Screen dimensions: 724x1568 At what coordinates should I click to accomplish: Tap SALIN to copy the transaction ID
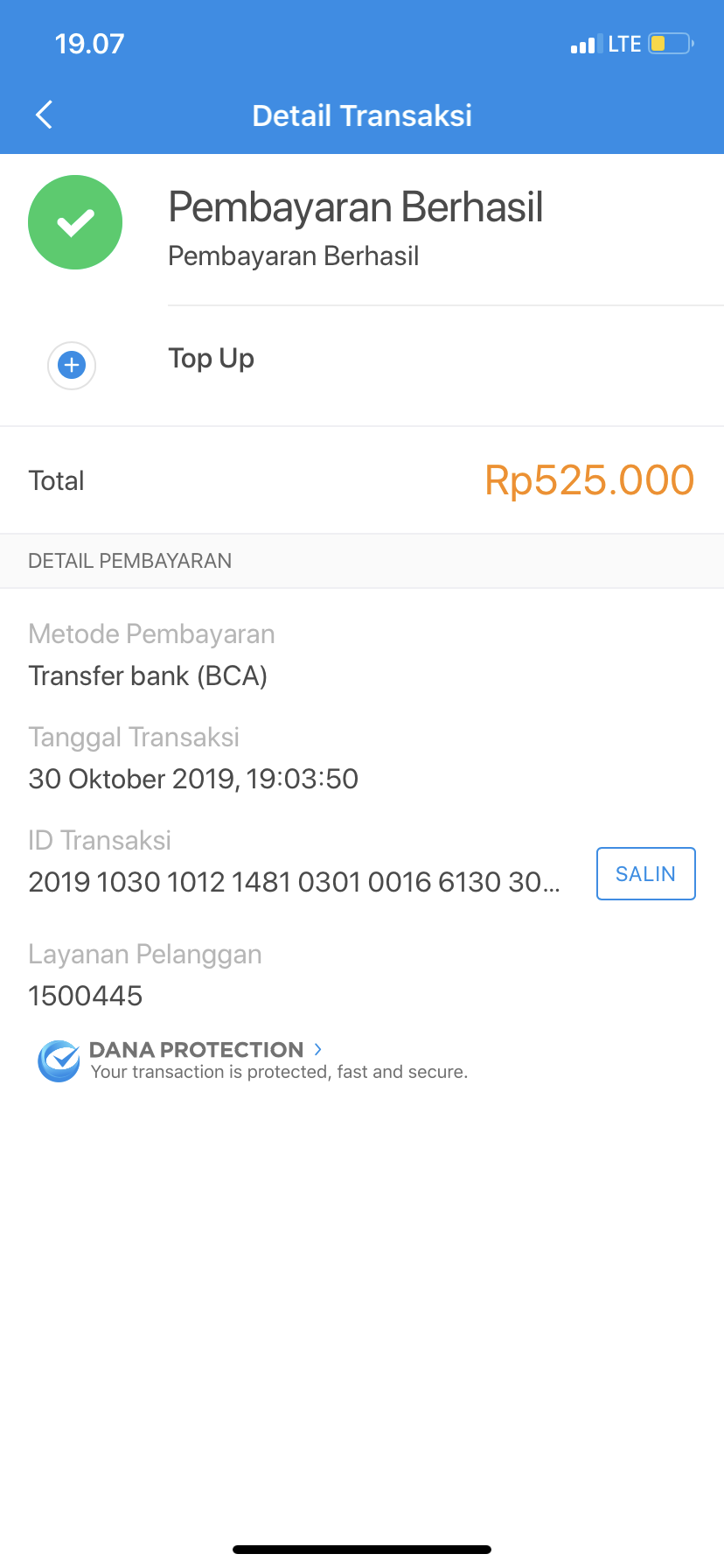(x=645, y=873)
